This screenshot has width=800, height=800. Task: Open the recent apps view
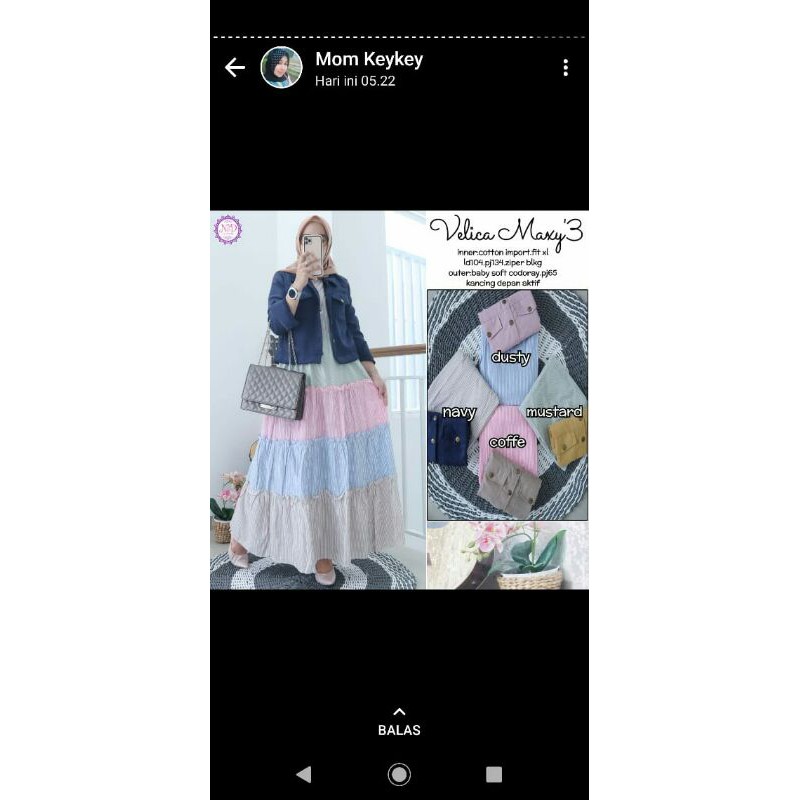pos(493,774)
